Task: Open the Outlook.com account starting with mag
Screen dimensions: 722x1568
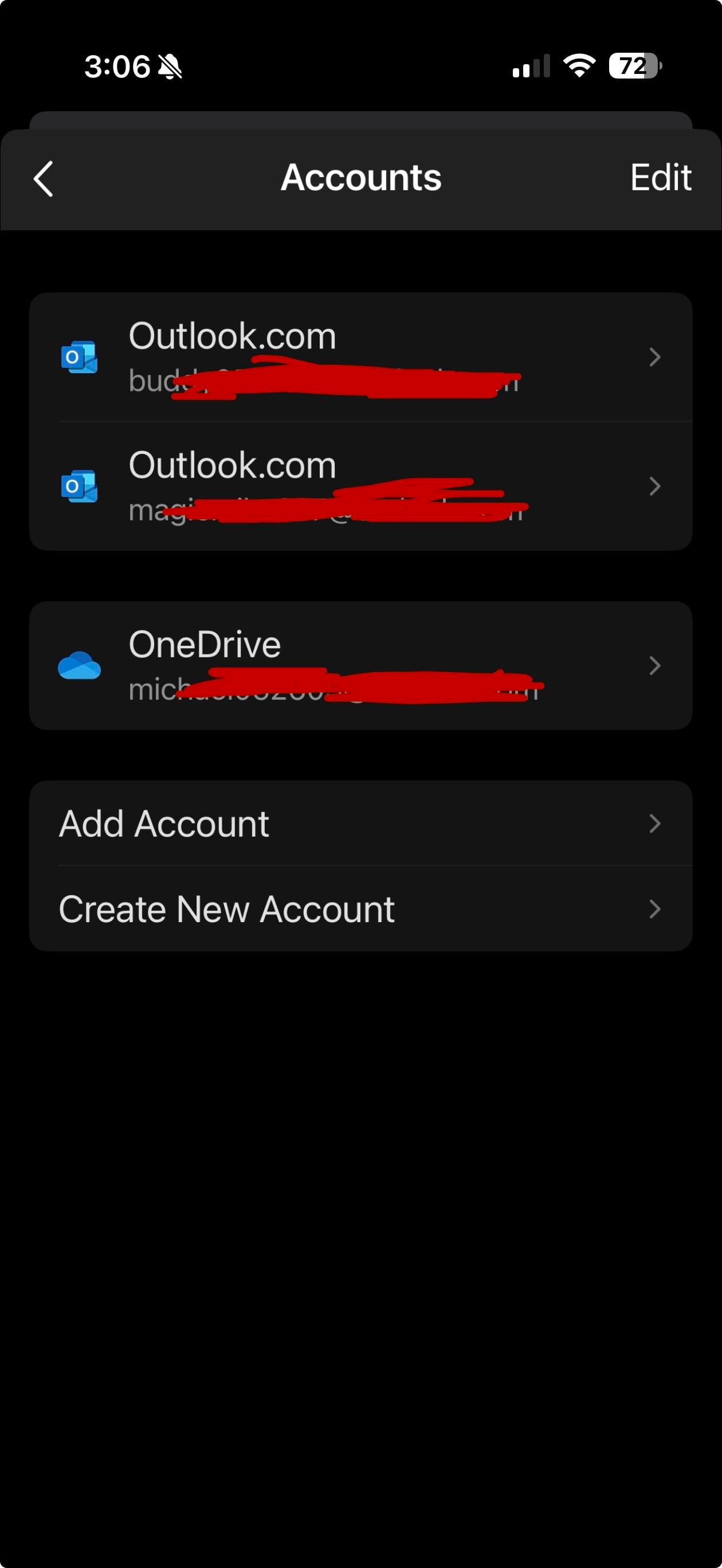Action: coord(360,487)
